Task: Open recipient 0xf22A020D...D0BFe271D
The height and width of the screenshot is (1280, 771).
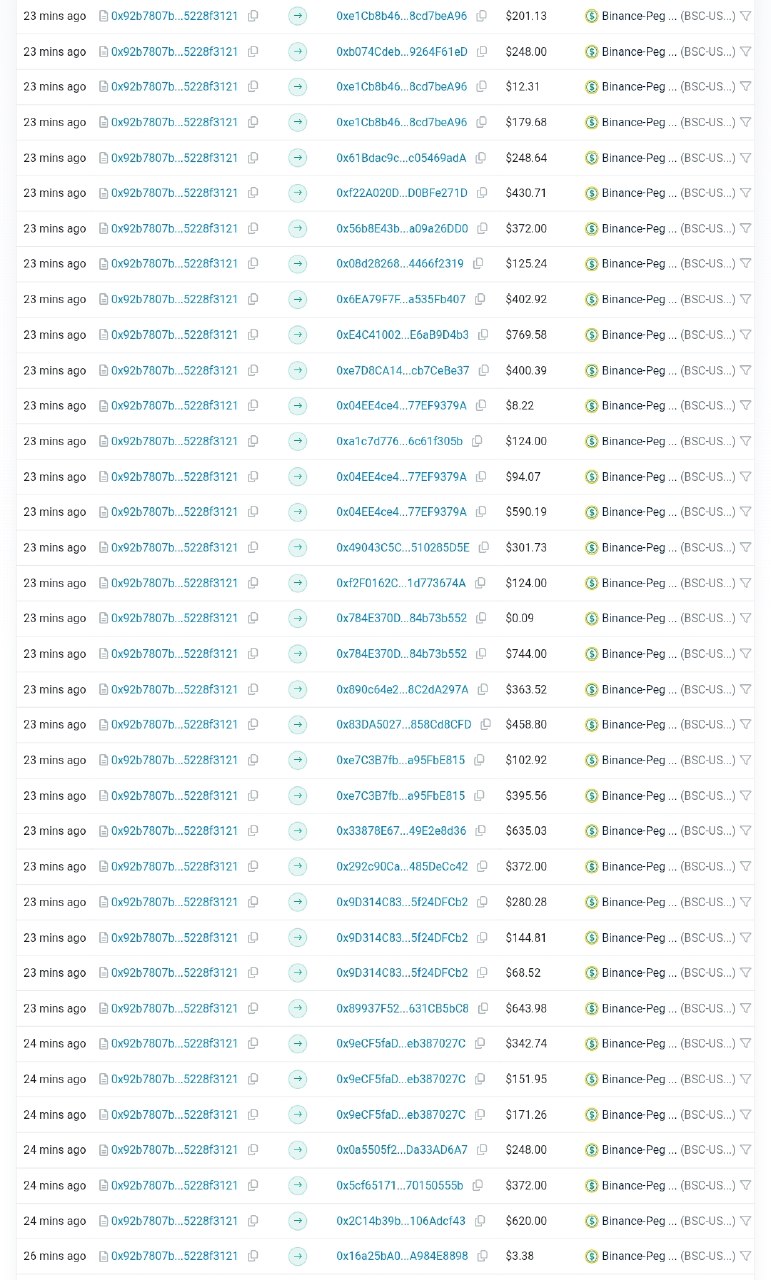Action: click(401, 193)
